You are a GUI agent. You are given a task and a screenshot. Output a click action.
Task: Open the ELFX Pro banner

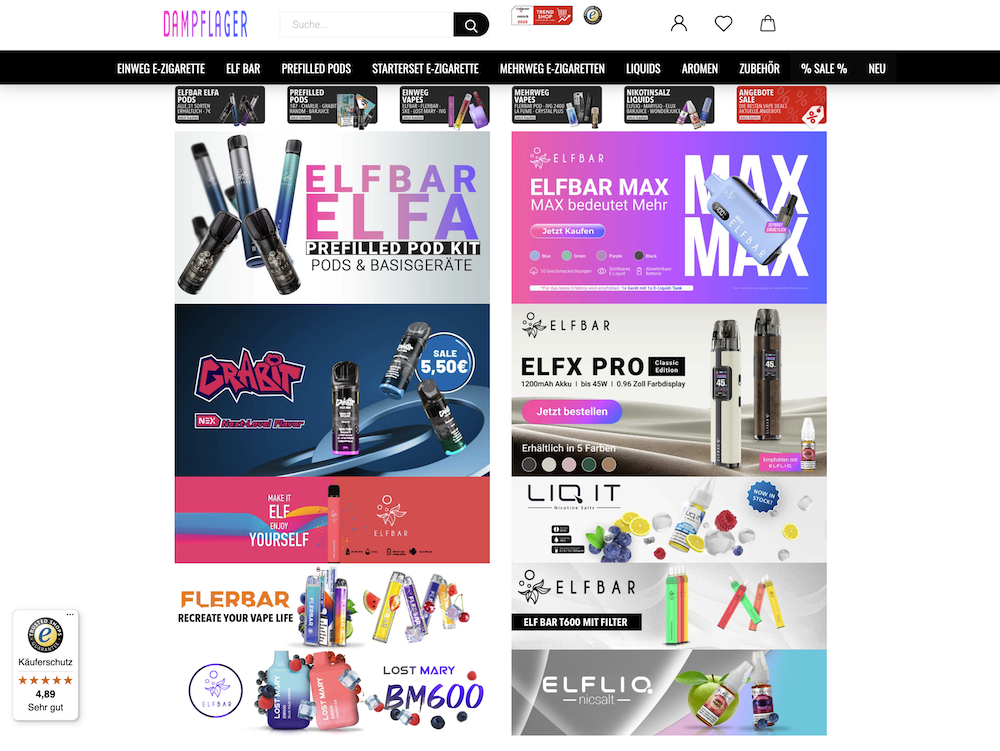[x=668, y=390]
